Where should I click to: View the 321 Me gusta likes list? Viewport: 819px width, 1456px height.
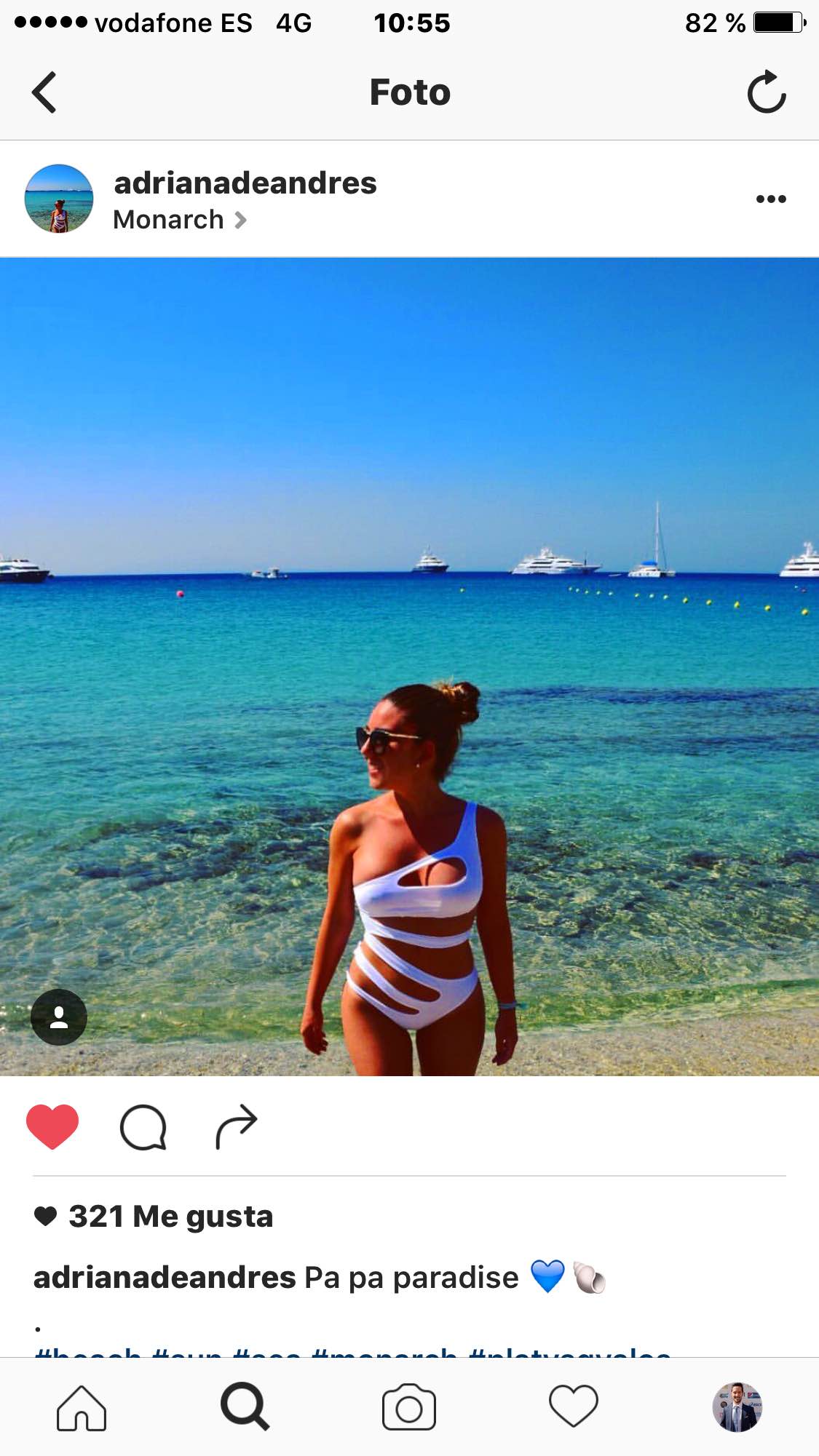click(170, 1217)
